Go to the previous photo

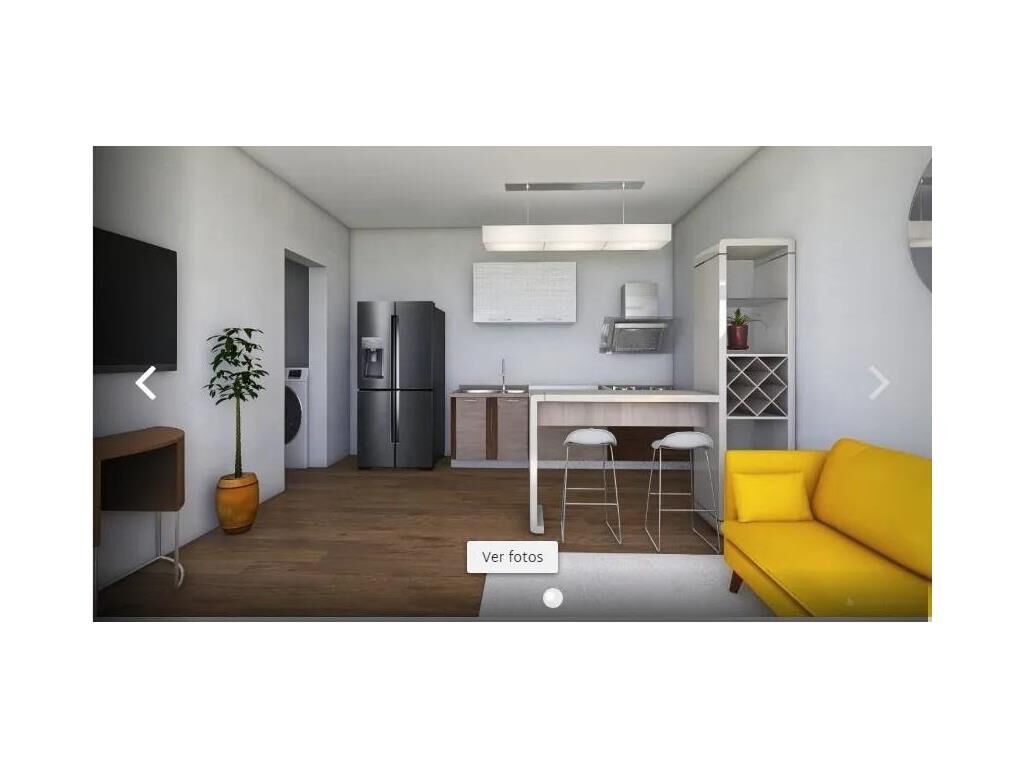146,383
